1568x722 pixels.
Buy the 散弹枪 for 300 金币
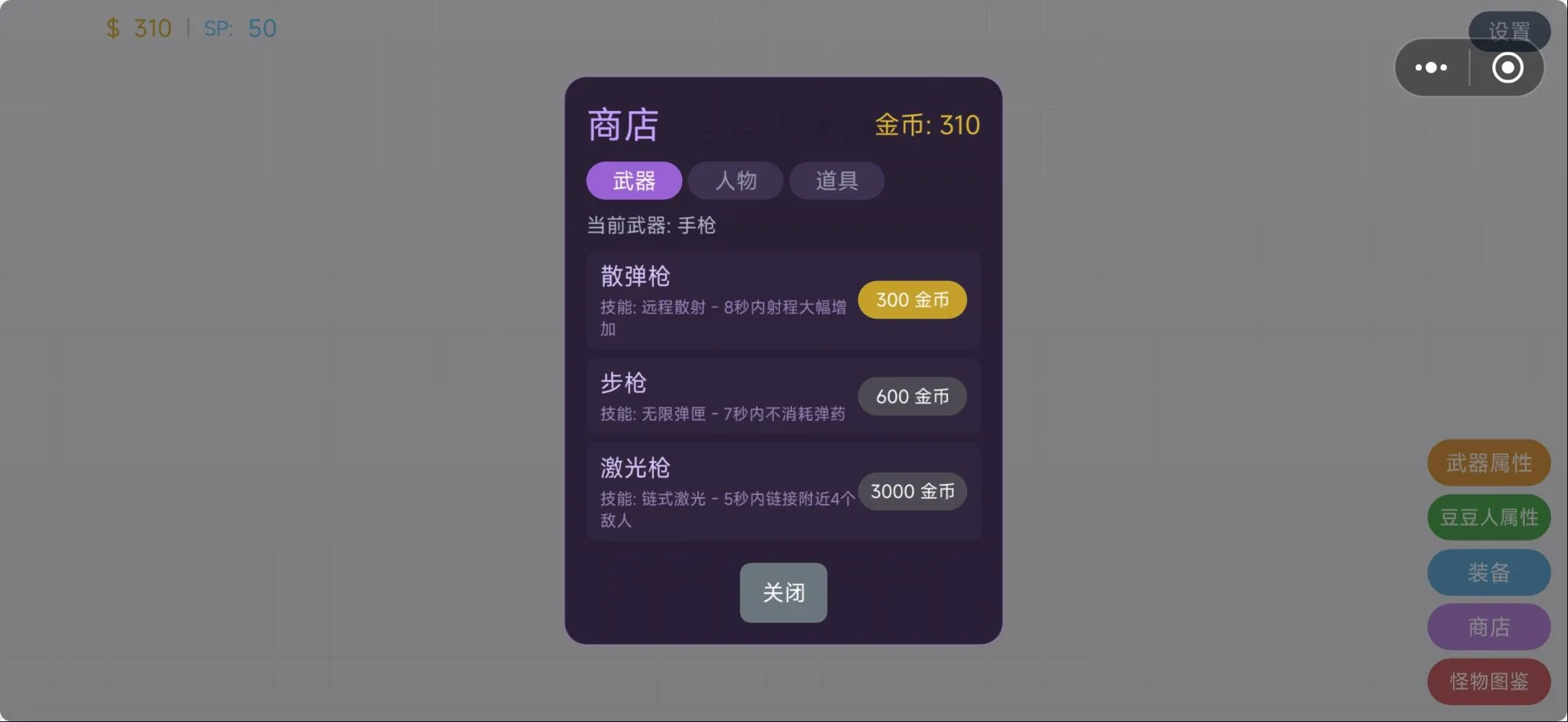(x=912, y=300)
